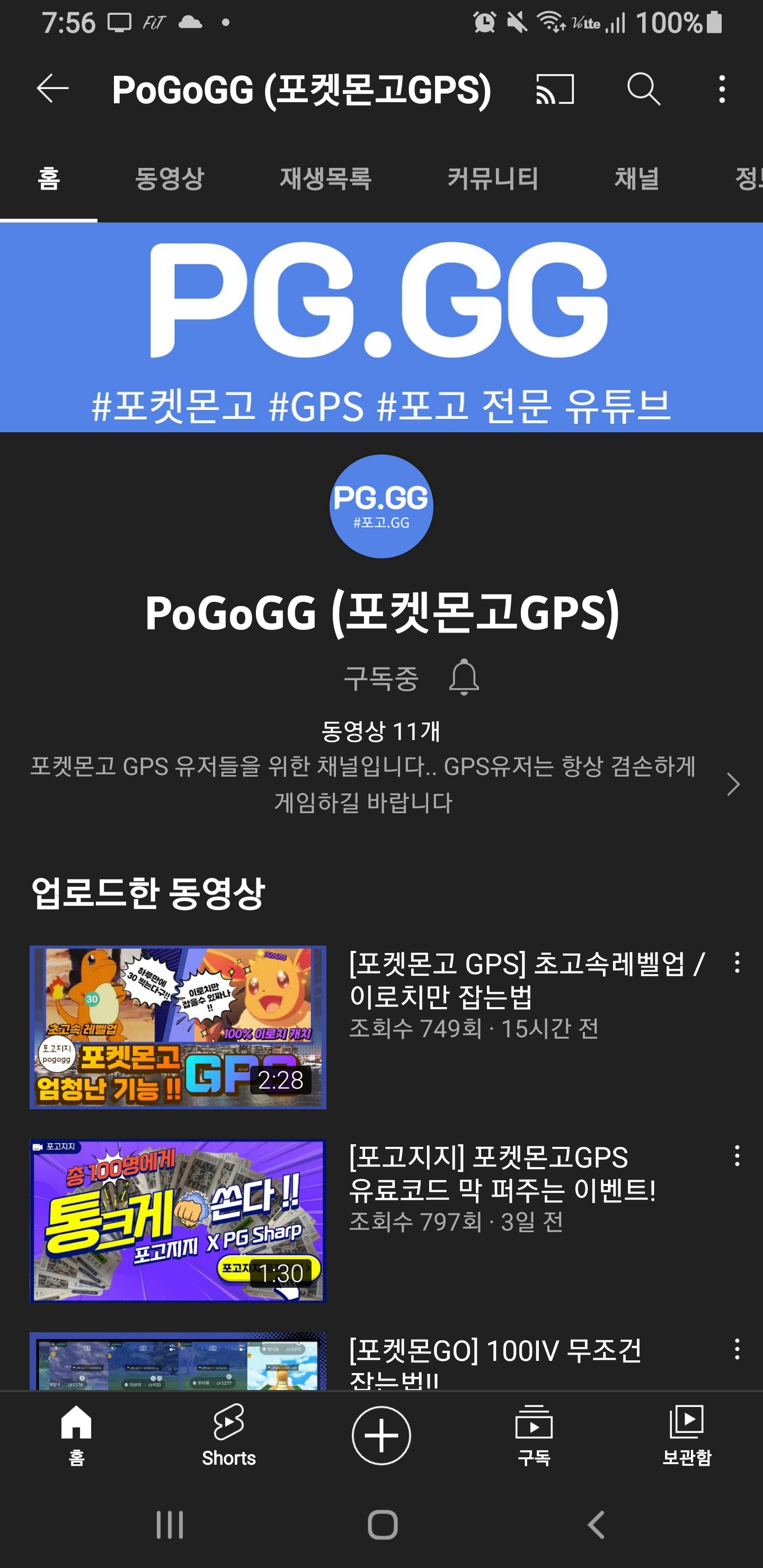
Task: Open the top-right overflow menu
Action: (722, 90)
